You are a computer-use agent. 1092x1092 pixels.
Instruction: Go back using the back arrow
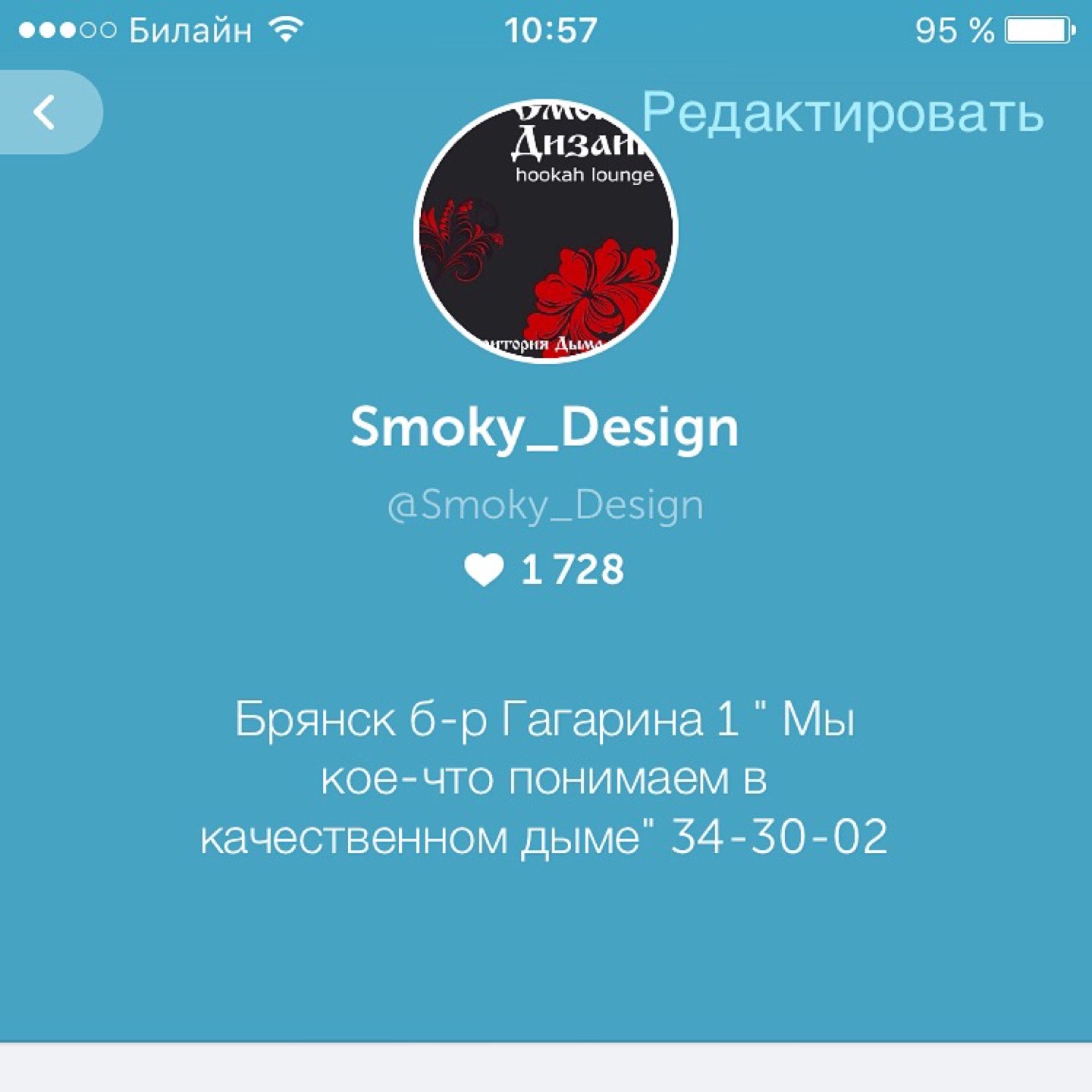point(45,112)
